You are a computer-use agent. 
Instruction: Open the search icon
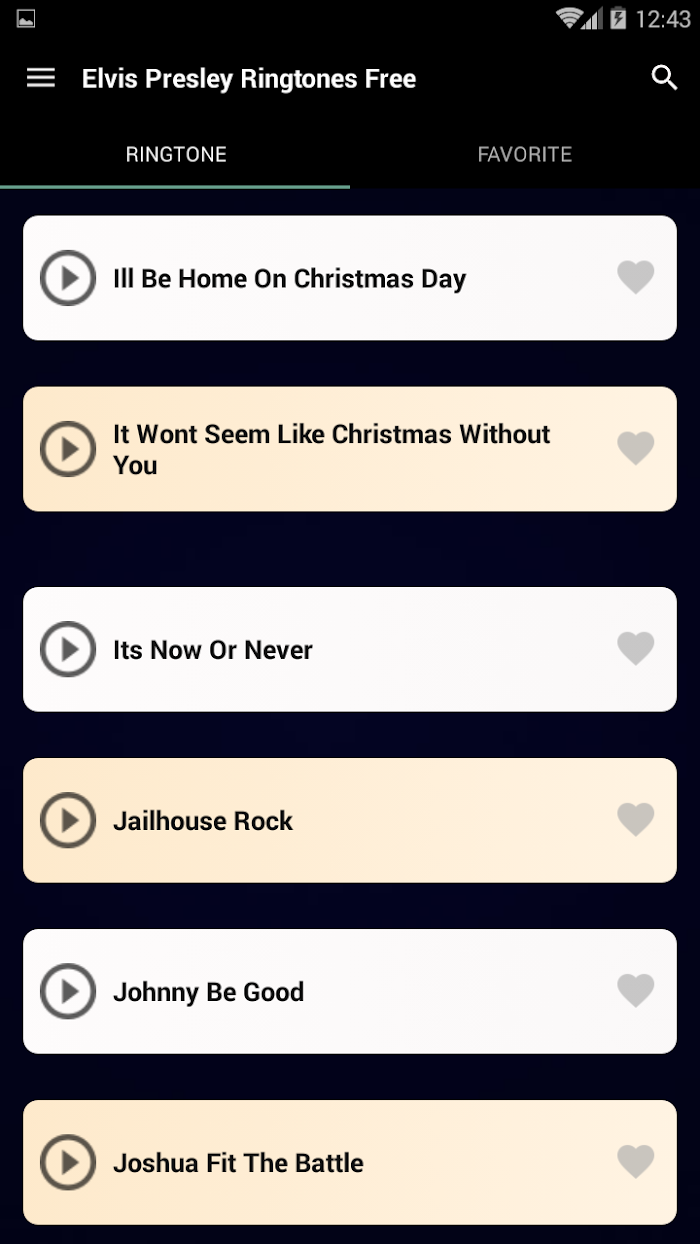point(664,78)
